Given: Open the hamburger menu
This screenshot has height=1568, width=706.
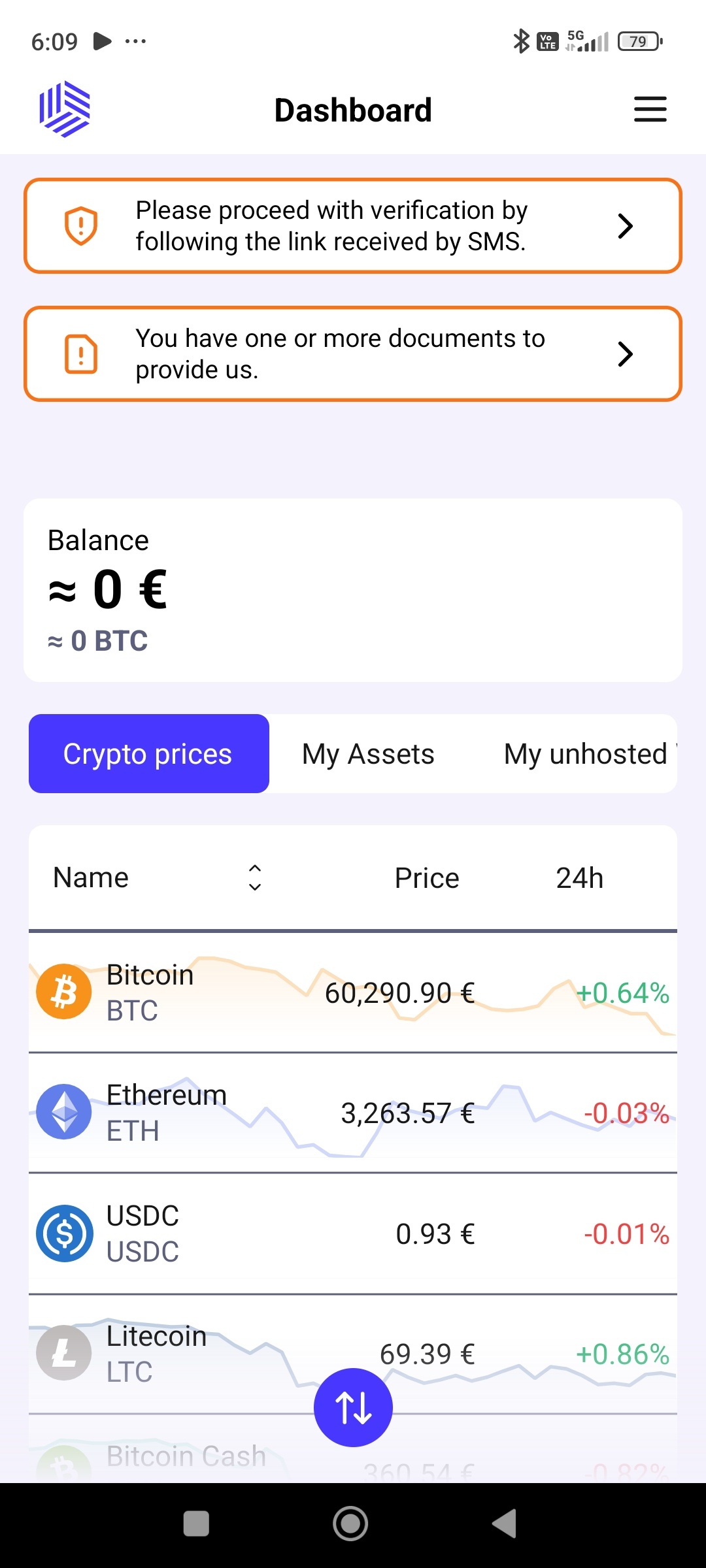Looking at the screenshot, I should [x=650, y=109].
